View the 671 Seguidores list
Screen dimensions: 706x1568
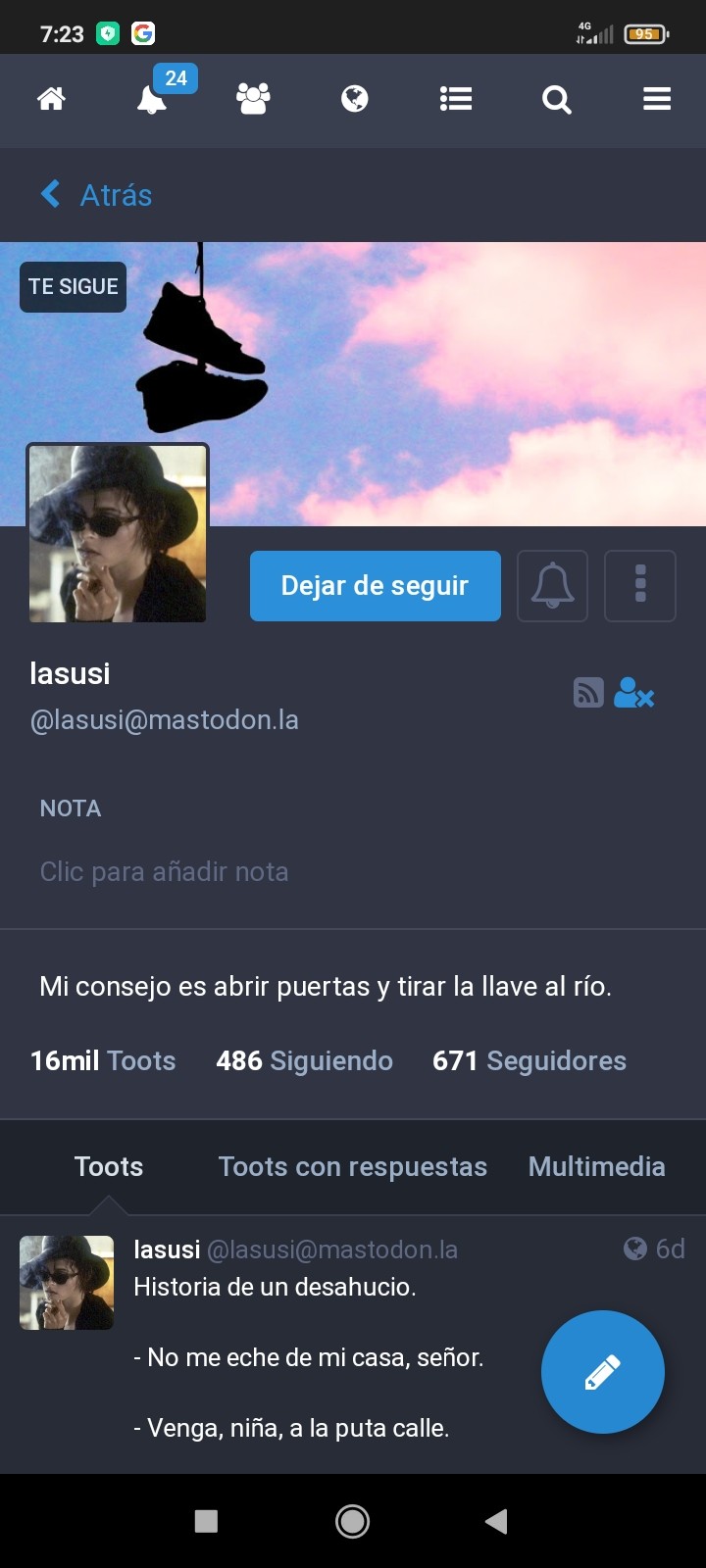(529, 1060)
